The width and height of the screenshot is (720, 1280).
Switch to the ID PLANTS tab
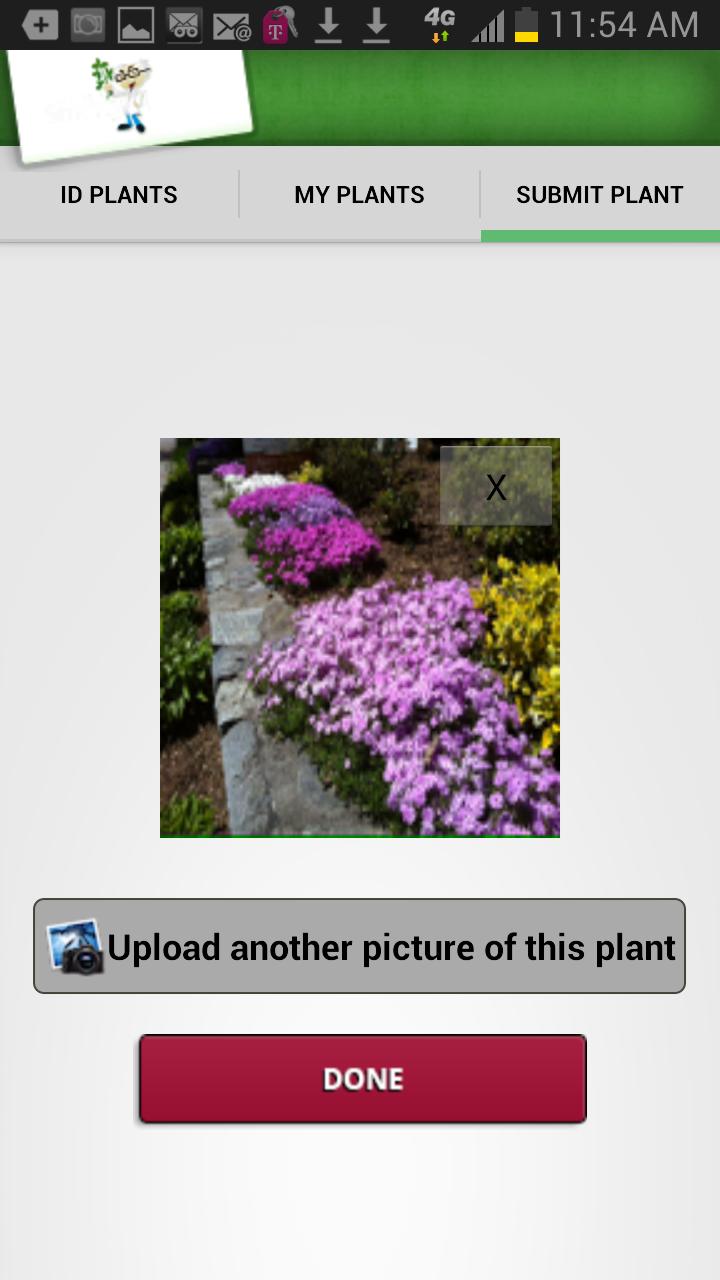(x=119, y=194)
